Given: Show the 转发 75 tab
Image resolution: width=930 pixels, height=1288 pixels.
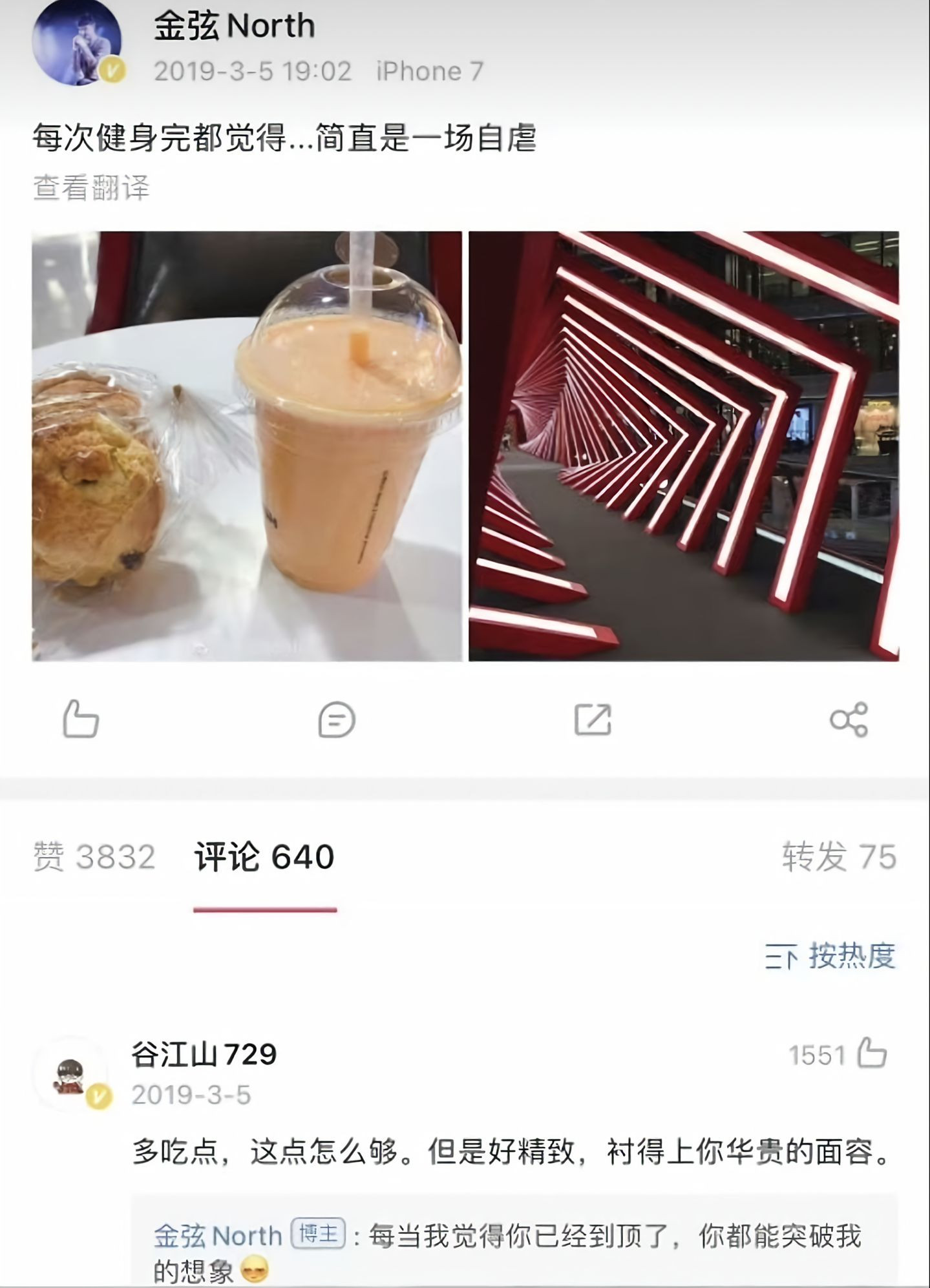Looking at the screenshot, I should (839, 857).
